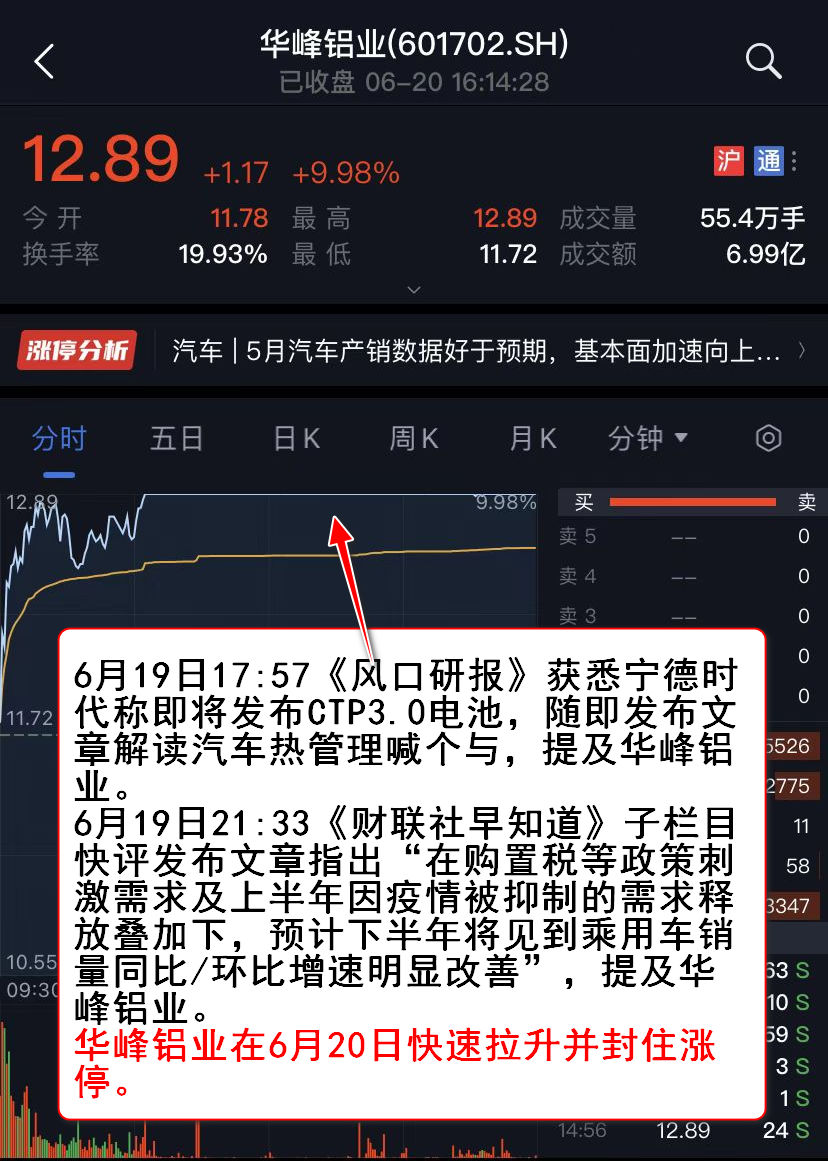Go back from the 华峰铝业 stock page

(44, 62)
